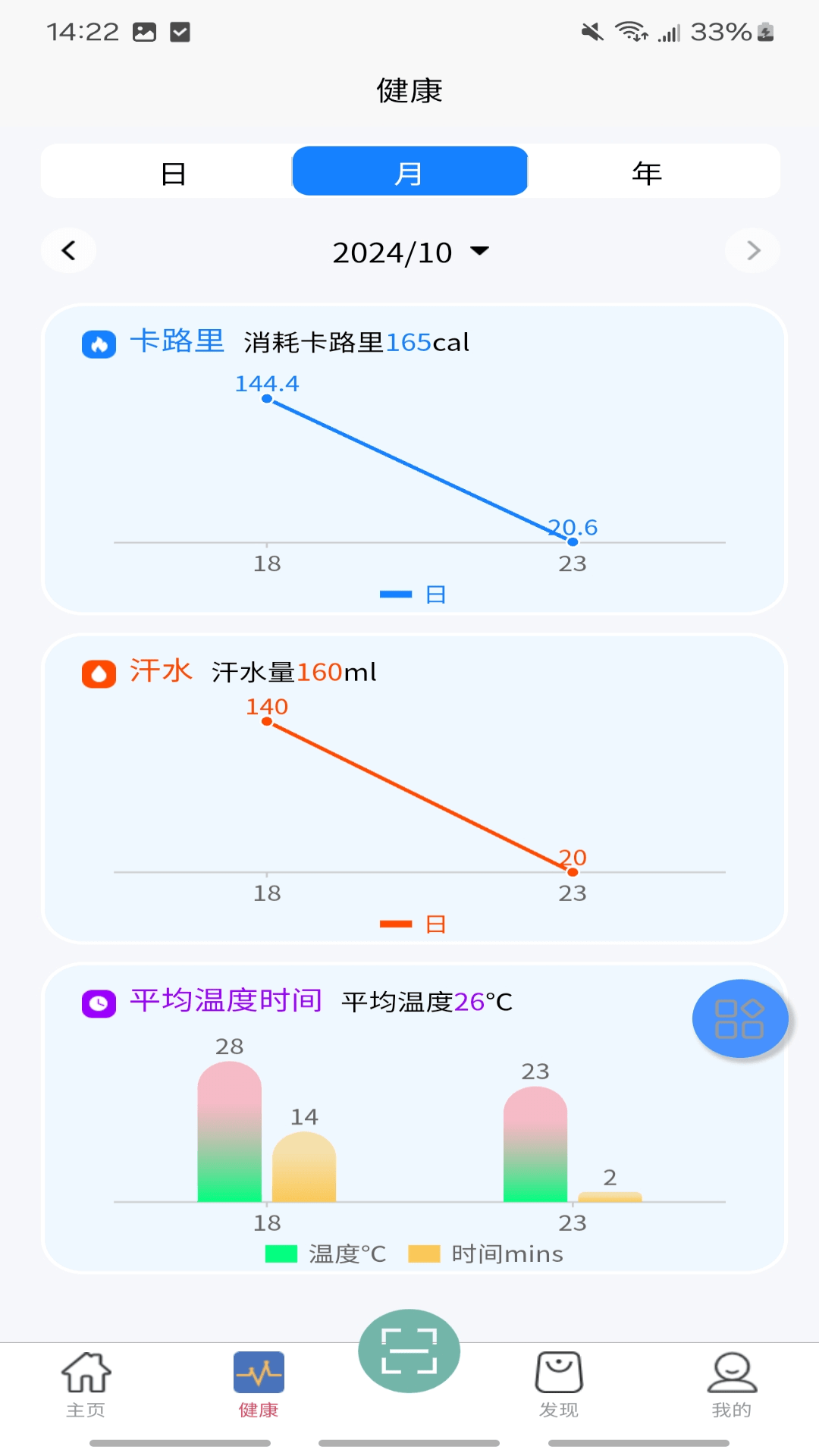Screen dimensions: 819x1456
Task: Tap the 汗水 sweat drop icon
Action: pyautogui.click(x=99, y=673)
